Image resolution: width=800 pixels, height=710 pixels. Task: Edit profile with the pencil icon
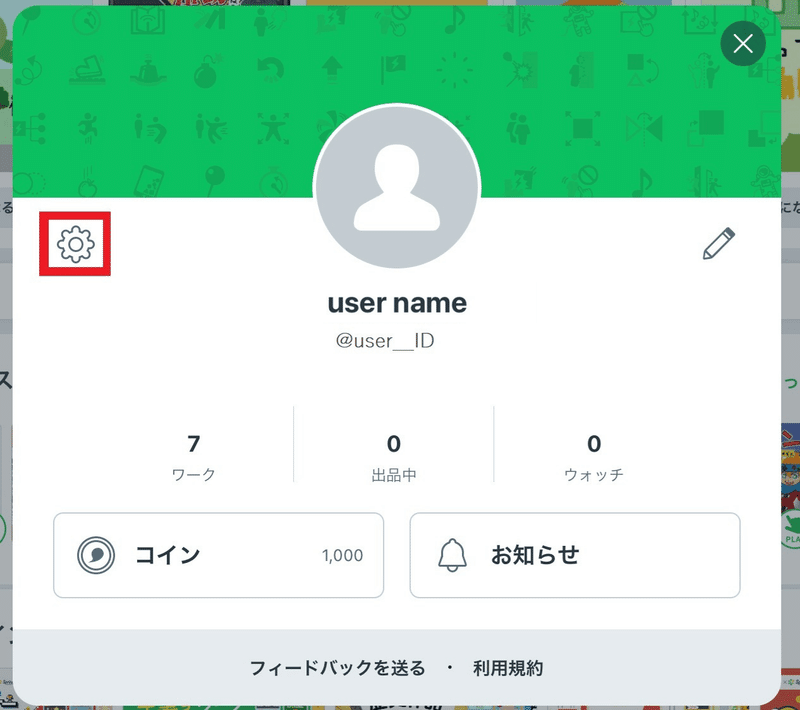click(x=719, y=244)
